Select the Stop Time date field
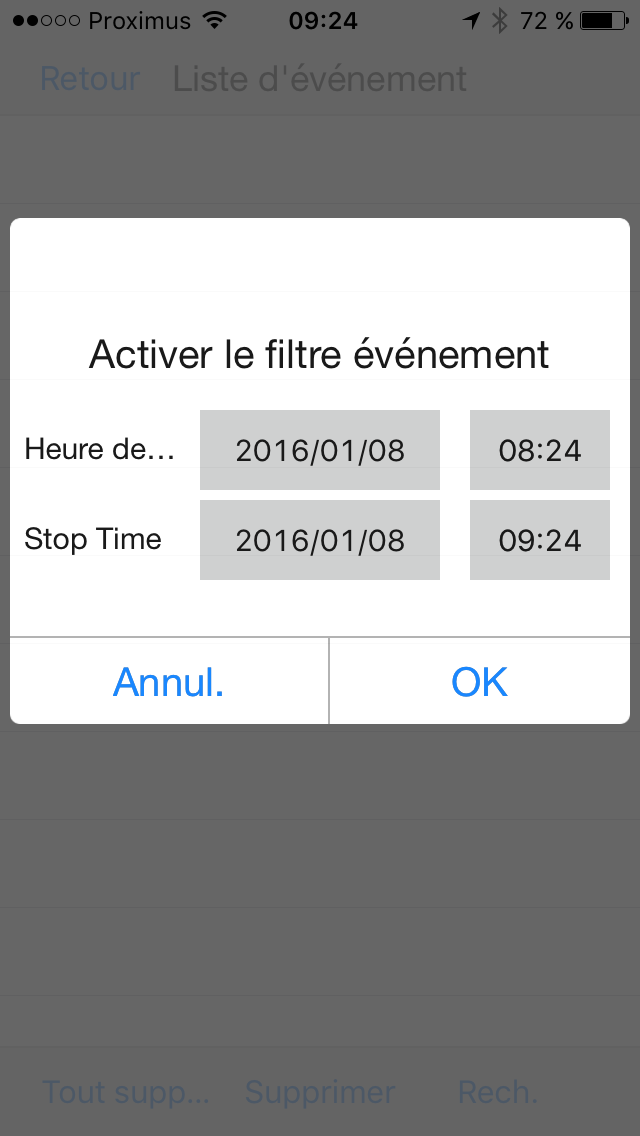Image resolution: width=640 pixels, height=1136 pixels. click(320, 540)
